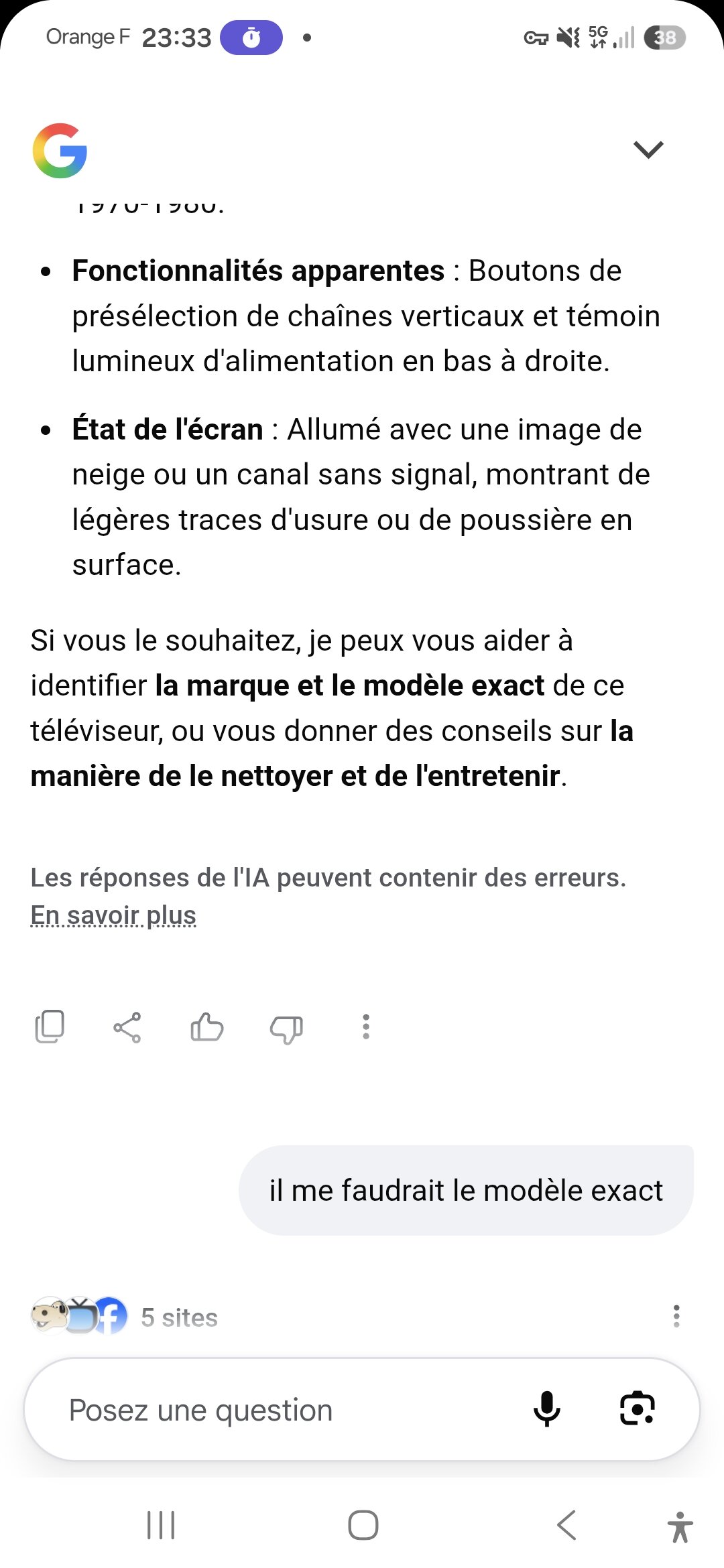
Task: View the 5 sites sources
Action: [x=125, y=1317]
